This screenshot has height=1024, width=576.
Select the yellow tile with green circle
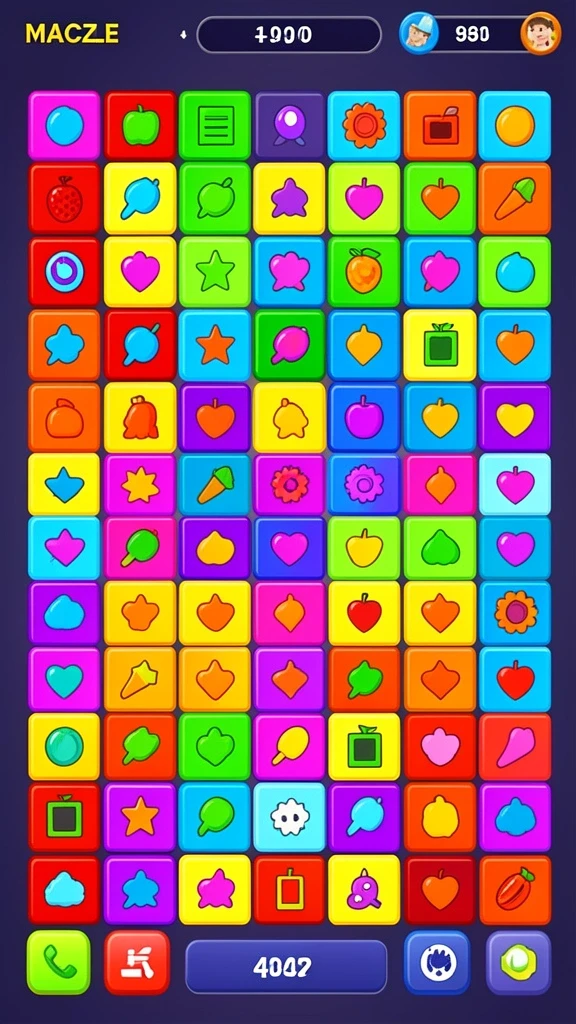64,746
